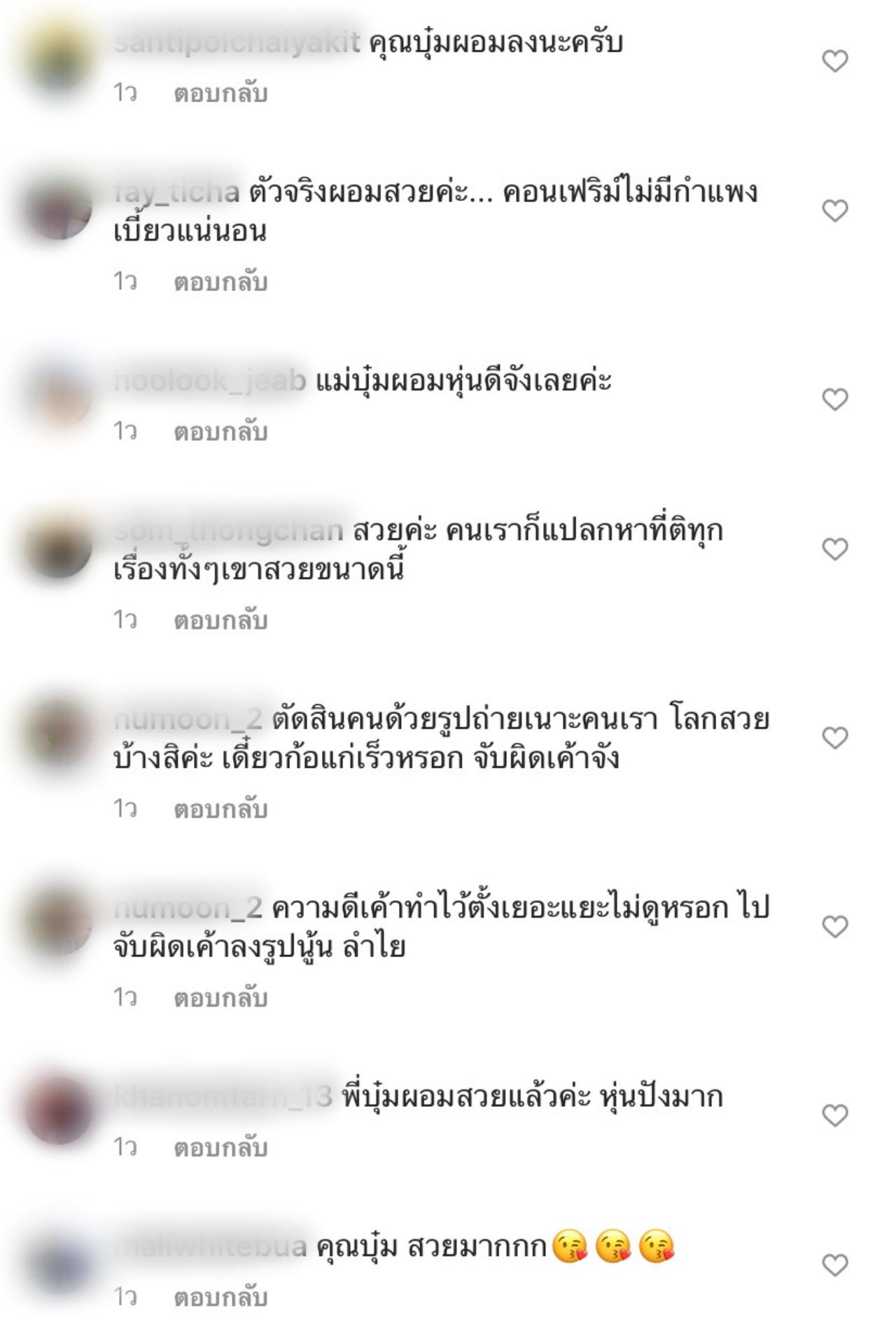Like numoon_2's comment starting ความดีเค้าทำไว้
Image resolution: width=896 pixels, height=1342 pixels.
pos(834,927)
